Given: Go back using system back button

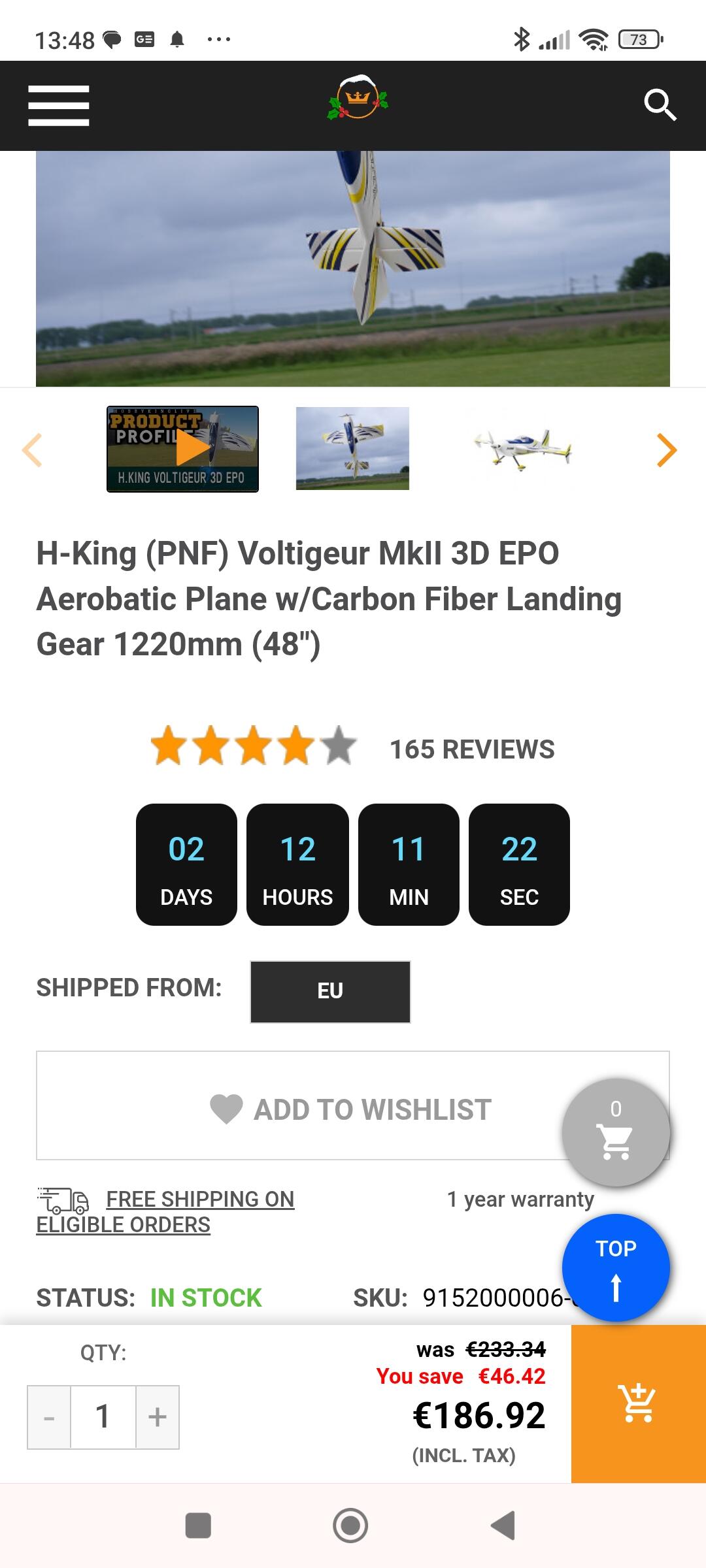Looking at the screenshot, I should [x=503, y=1526].
